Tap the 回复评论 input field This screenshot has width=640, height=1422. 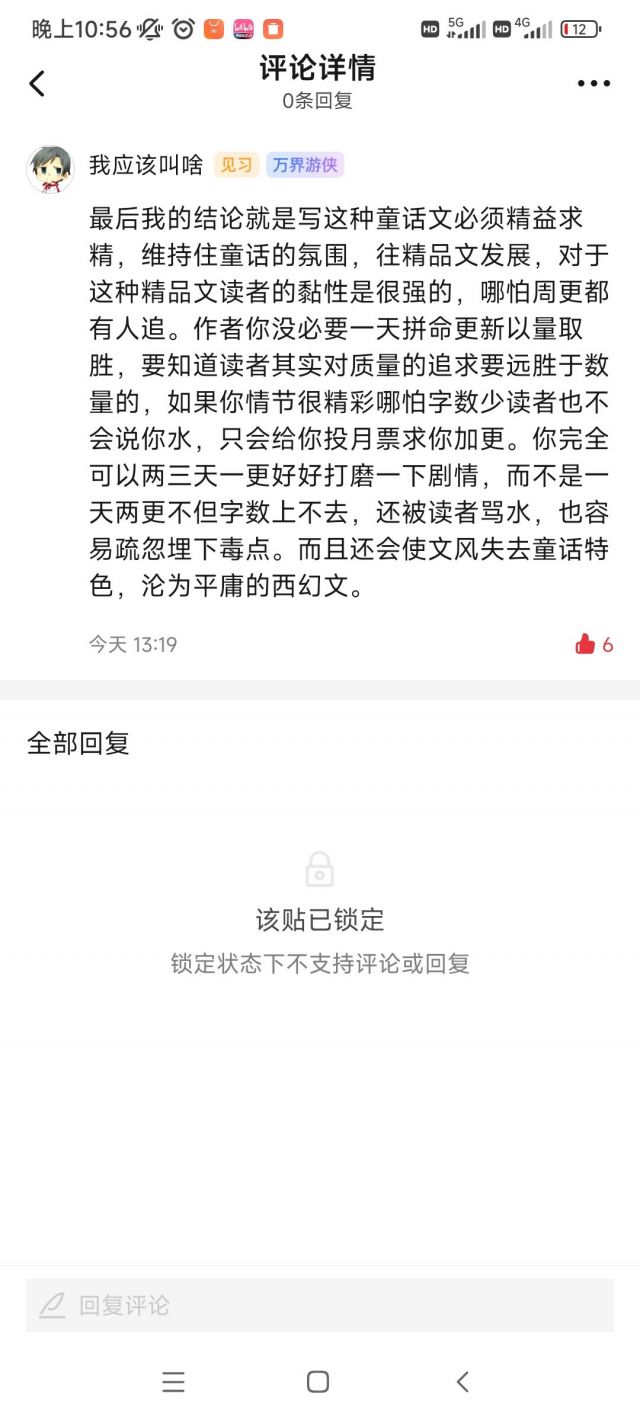pyautogui.click(x=320, y=1305)
